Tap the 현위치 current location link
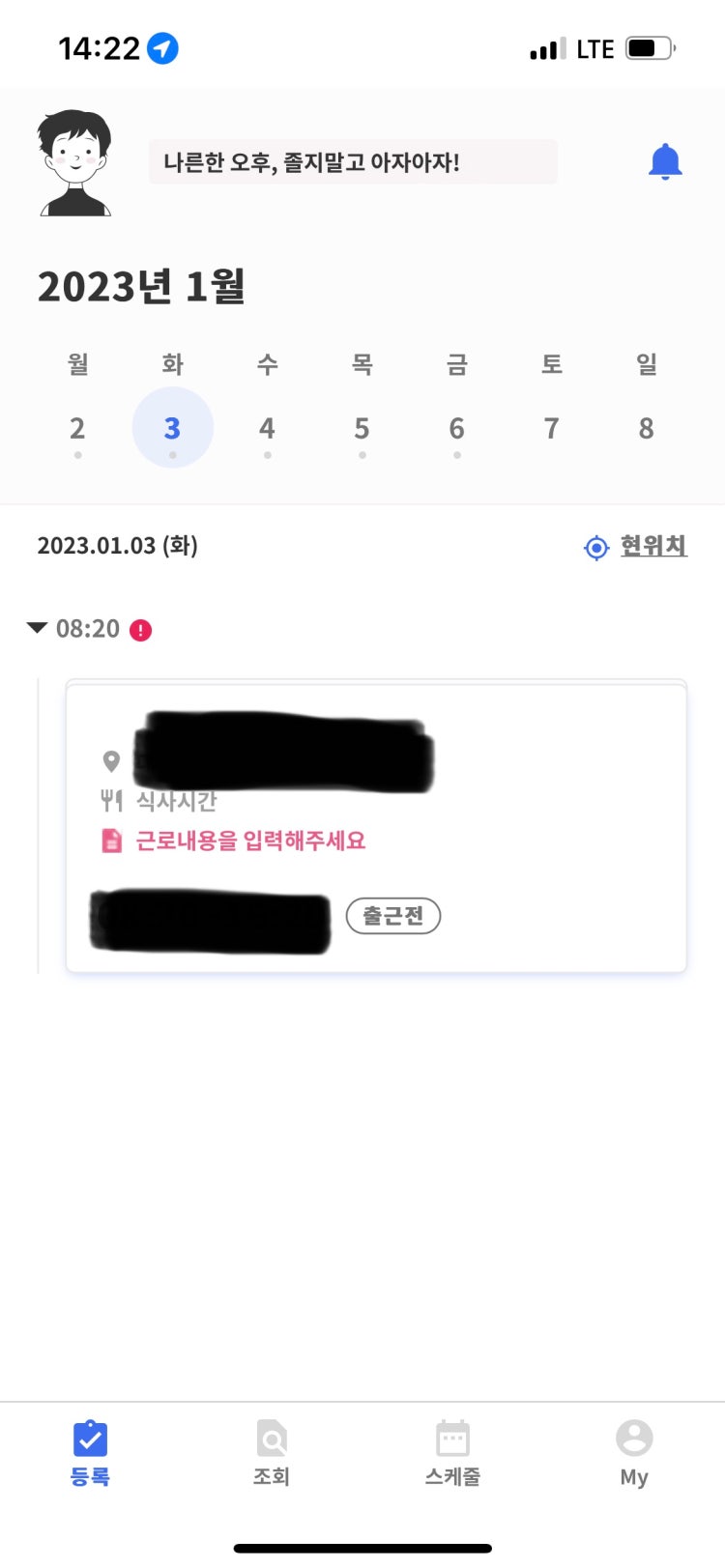Viewport: 725px width, 1568px height. pyautogui.click(x=636, y=546)
